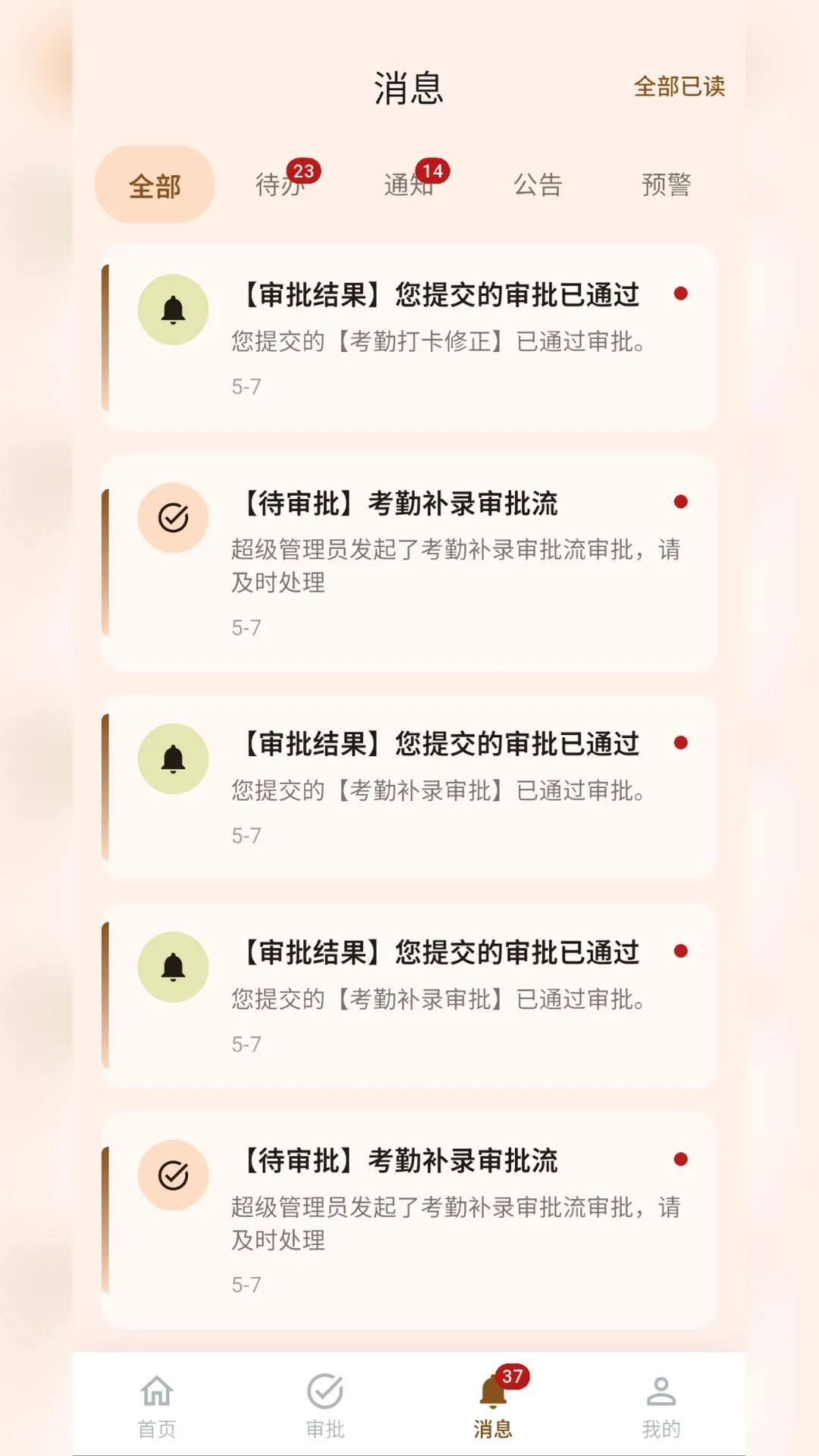Show the 预警 tab

click(x=667, y=184)
